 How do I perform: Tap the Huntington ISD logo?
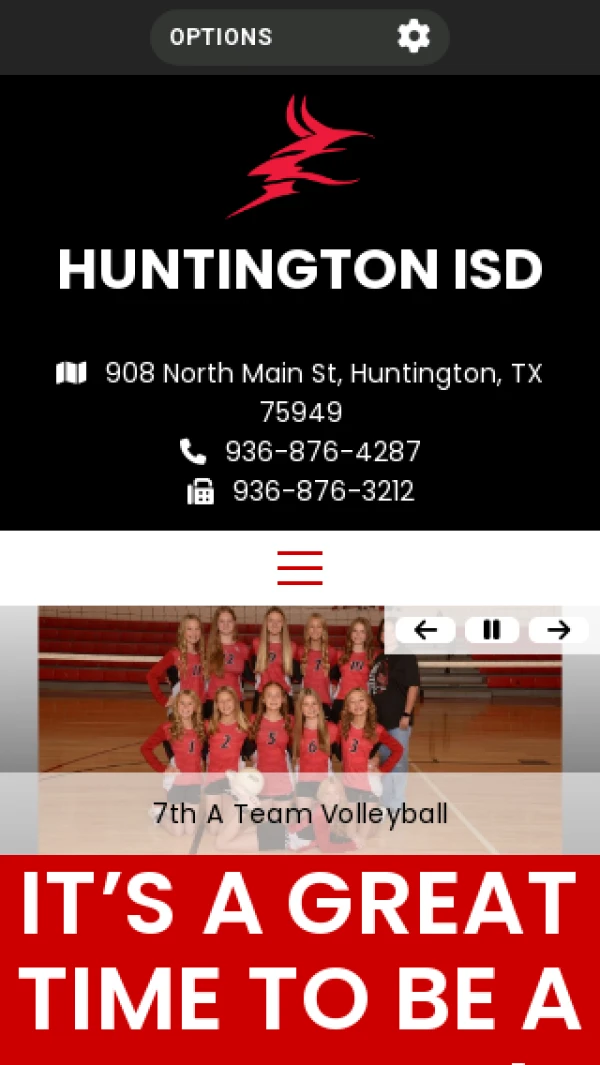[298, 157]
